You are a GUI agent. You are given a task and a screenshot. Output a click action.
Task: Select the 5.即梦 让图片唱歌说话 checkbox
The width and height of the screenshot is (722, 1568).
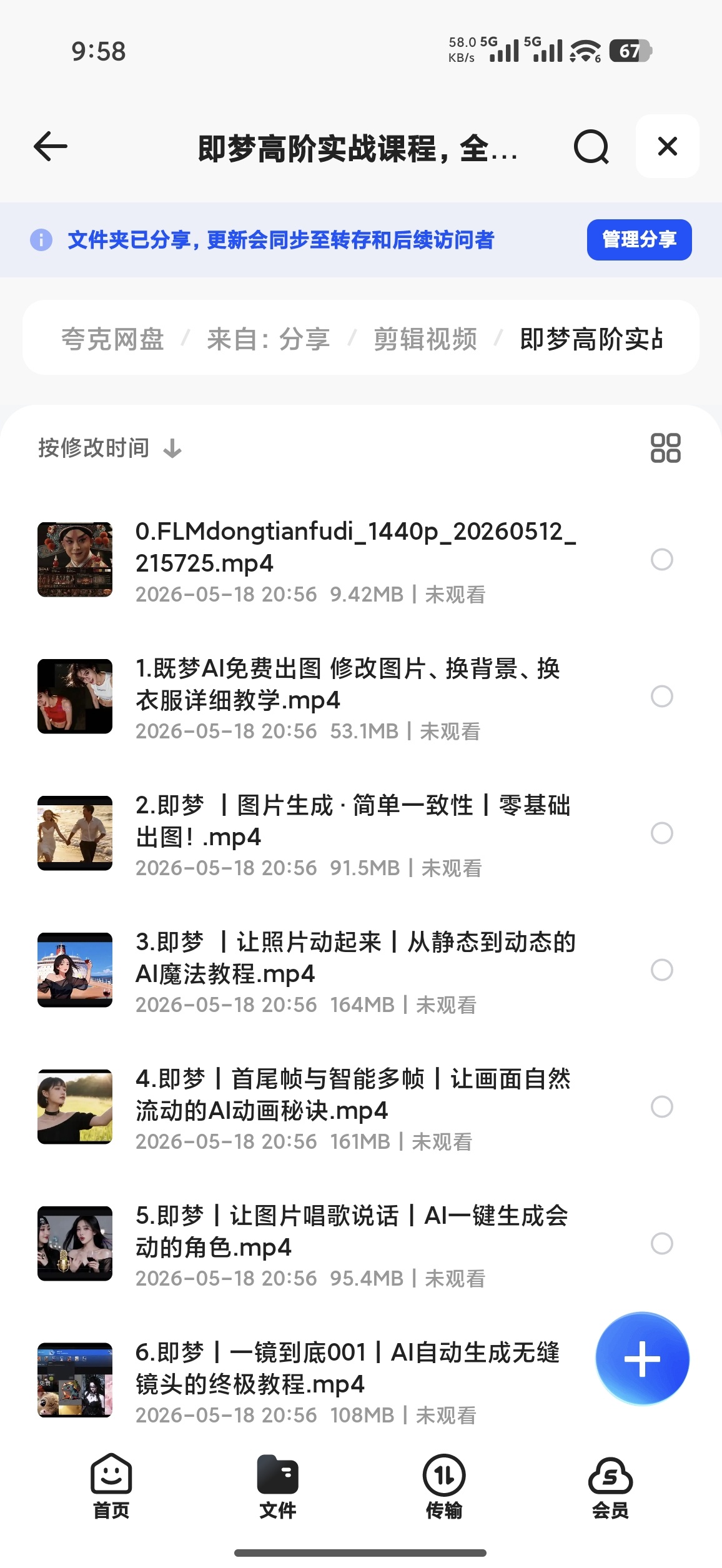point(661,1243)
